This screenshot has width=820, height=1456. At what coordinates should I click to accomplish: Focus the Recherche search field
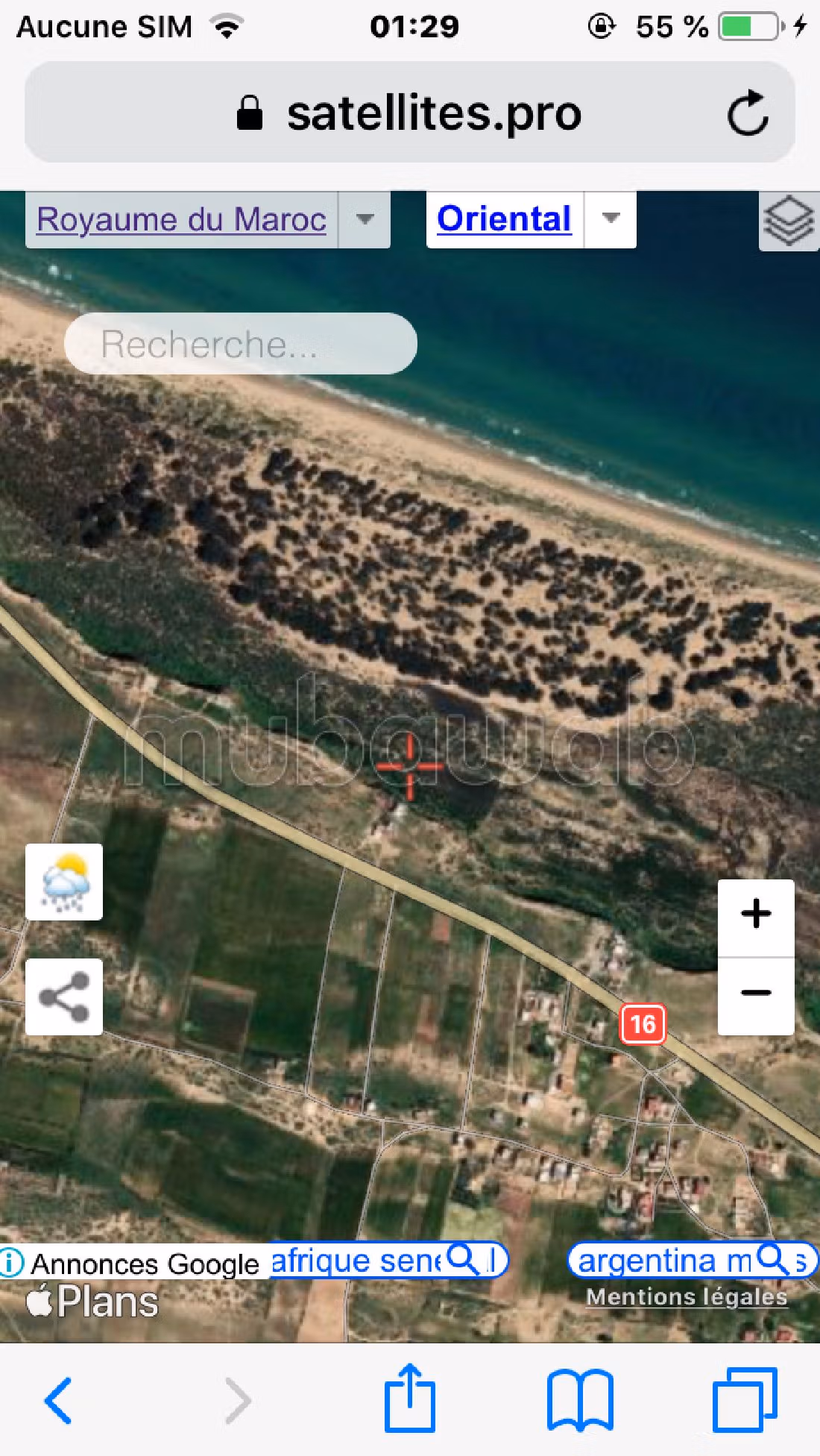click(240, 344)
